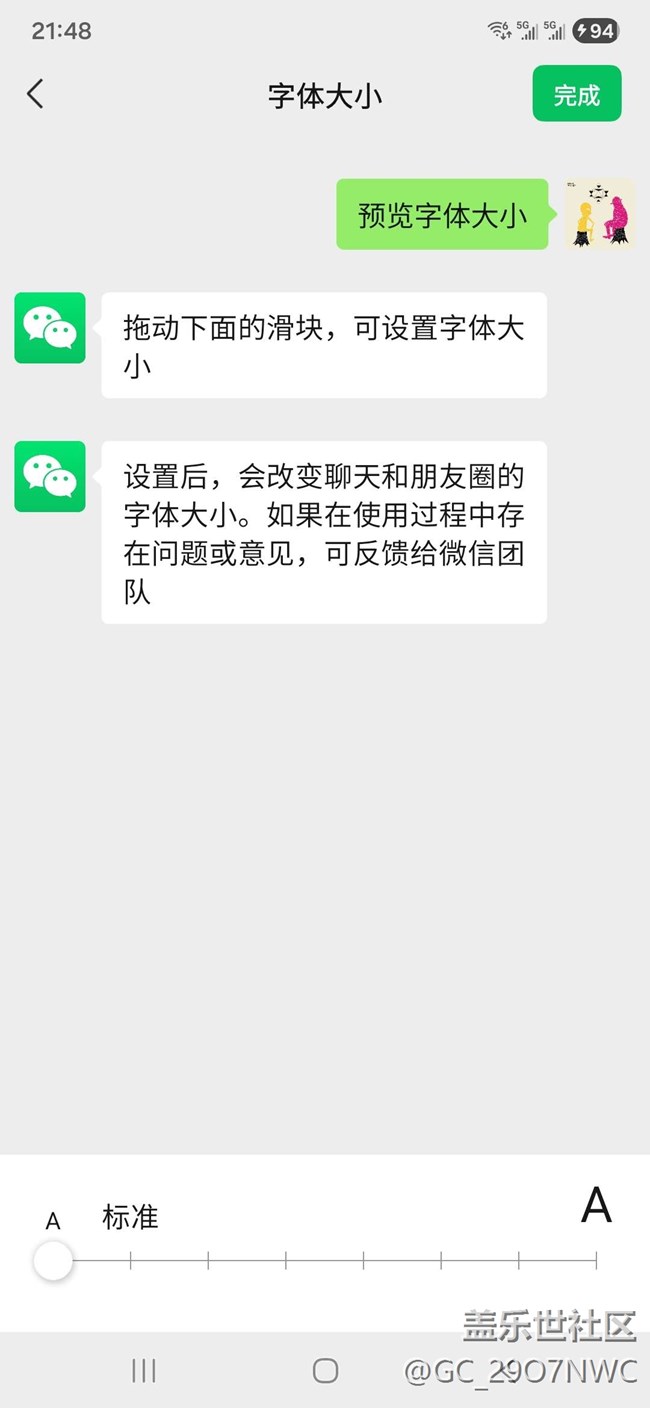
Task: Go back using the top-left arrow
Action: pyautogui.click(x=35, y=94)
